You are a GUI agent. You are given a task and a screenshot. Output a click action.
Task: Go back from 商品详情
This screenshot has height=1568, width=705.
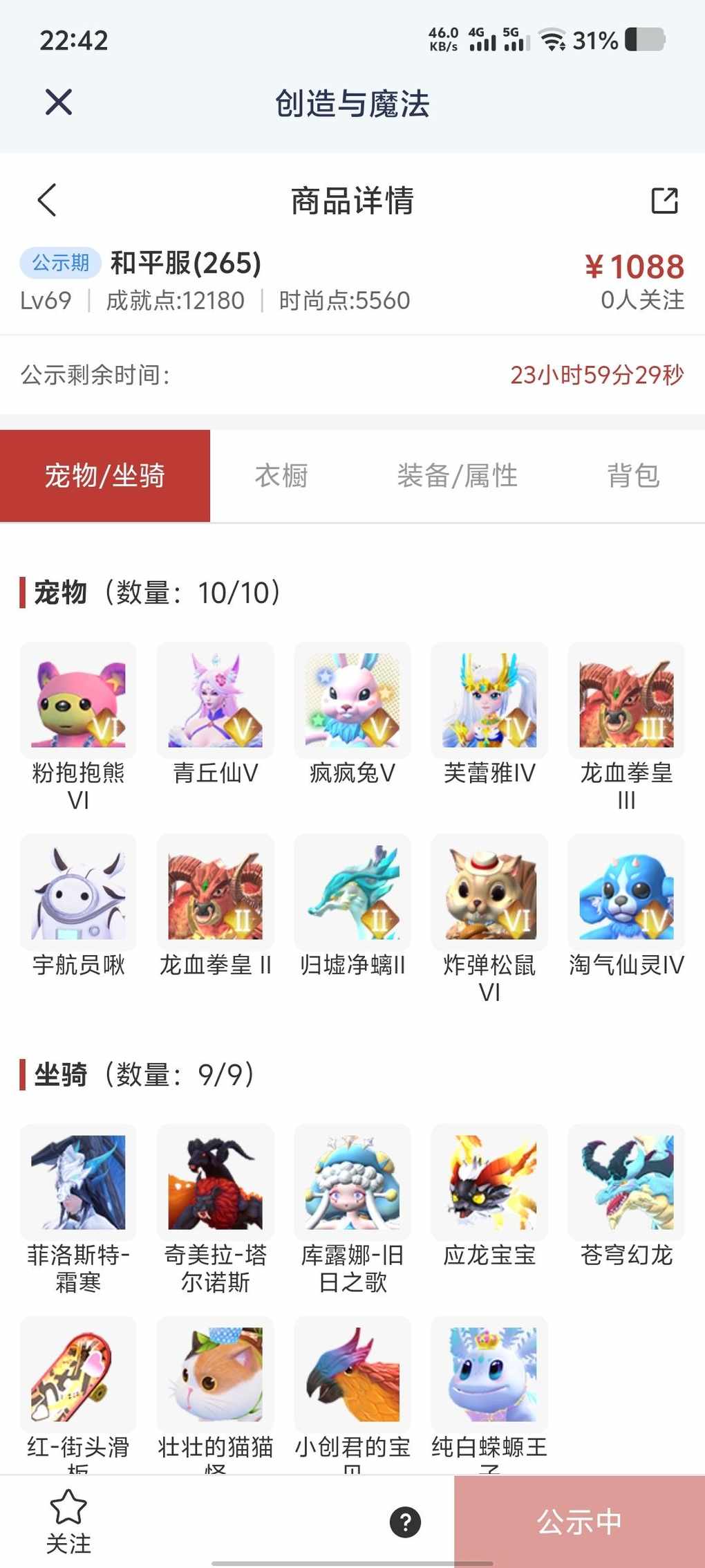click(47, 201)
